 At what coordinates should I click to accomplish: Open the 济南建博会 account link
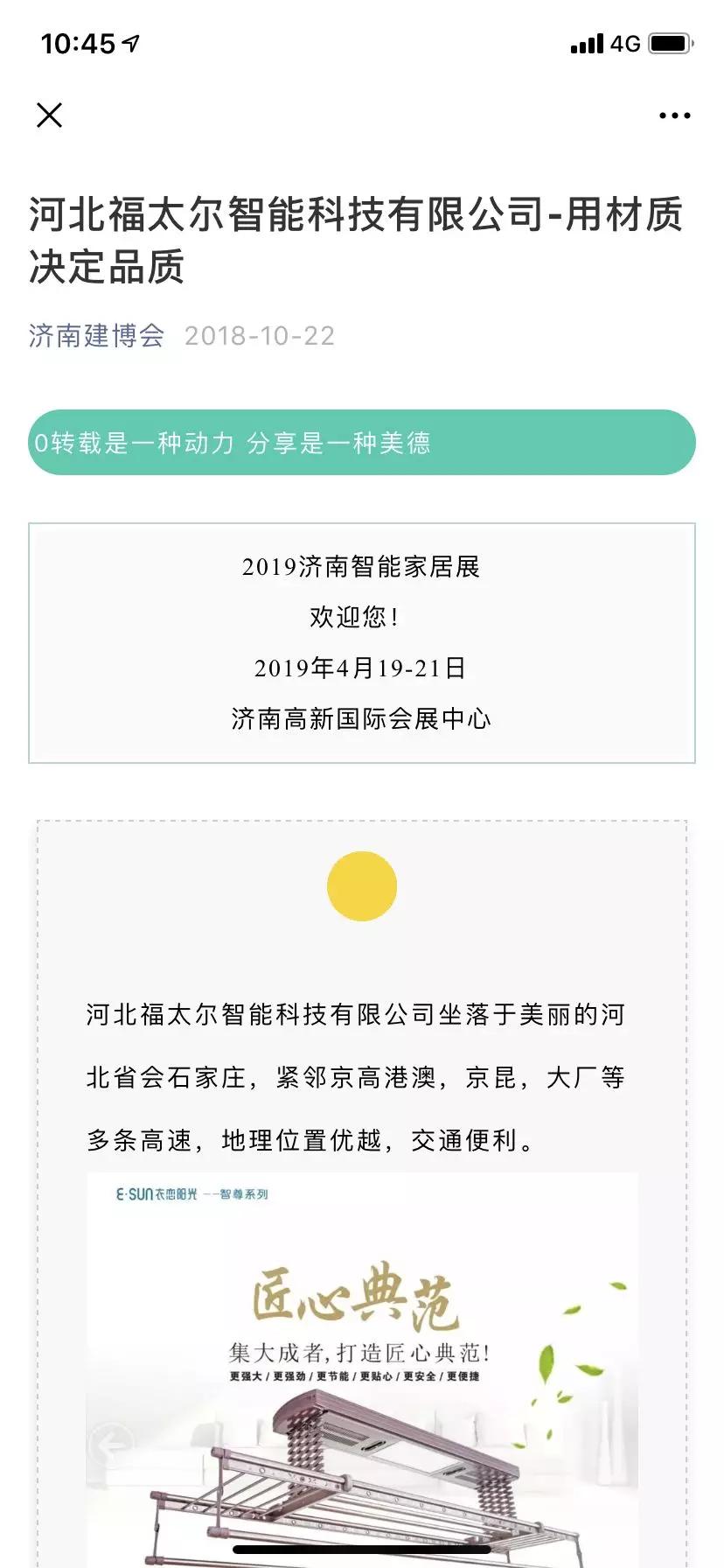tap(96, 336)
